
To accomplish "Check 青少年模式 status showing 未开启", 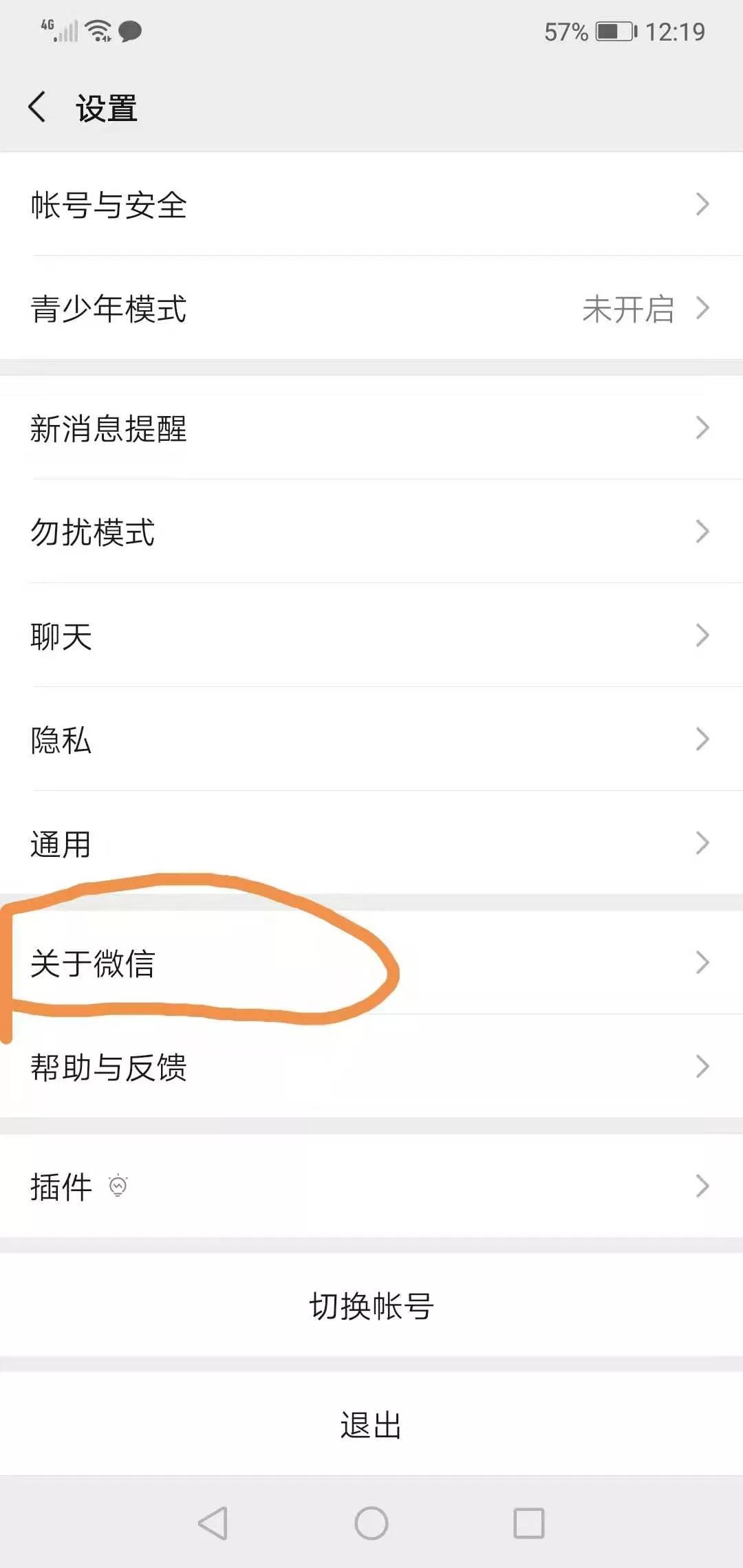I will pos(627,310).
